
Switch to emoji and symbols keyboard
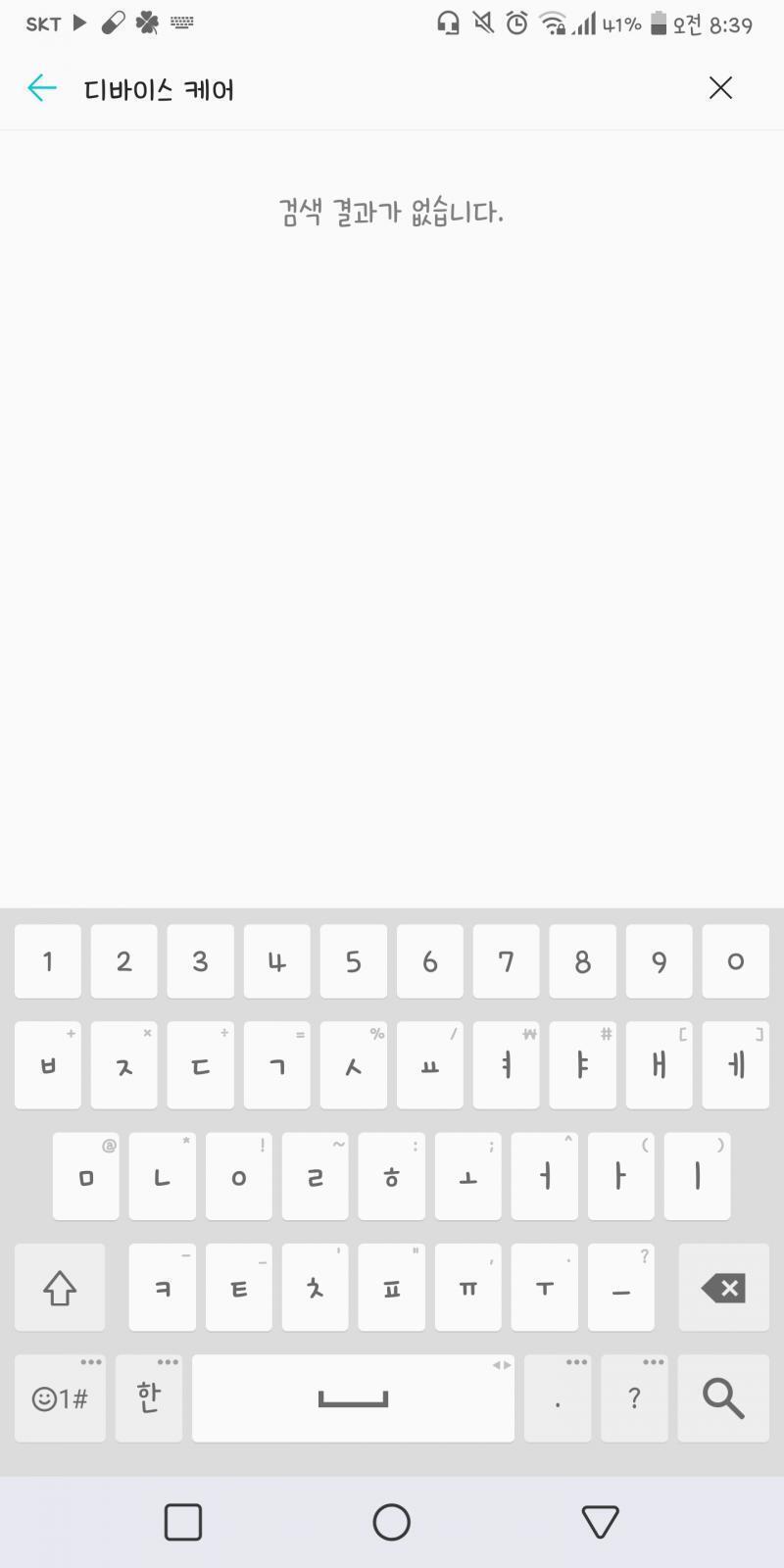60,1398
